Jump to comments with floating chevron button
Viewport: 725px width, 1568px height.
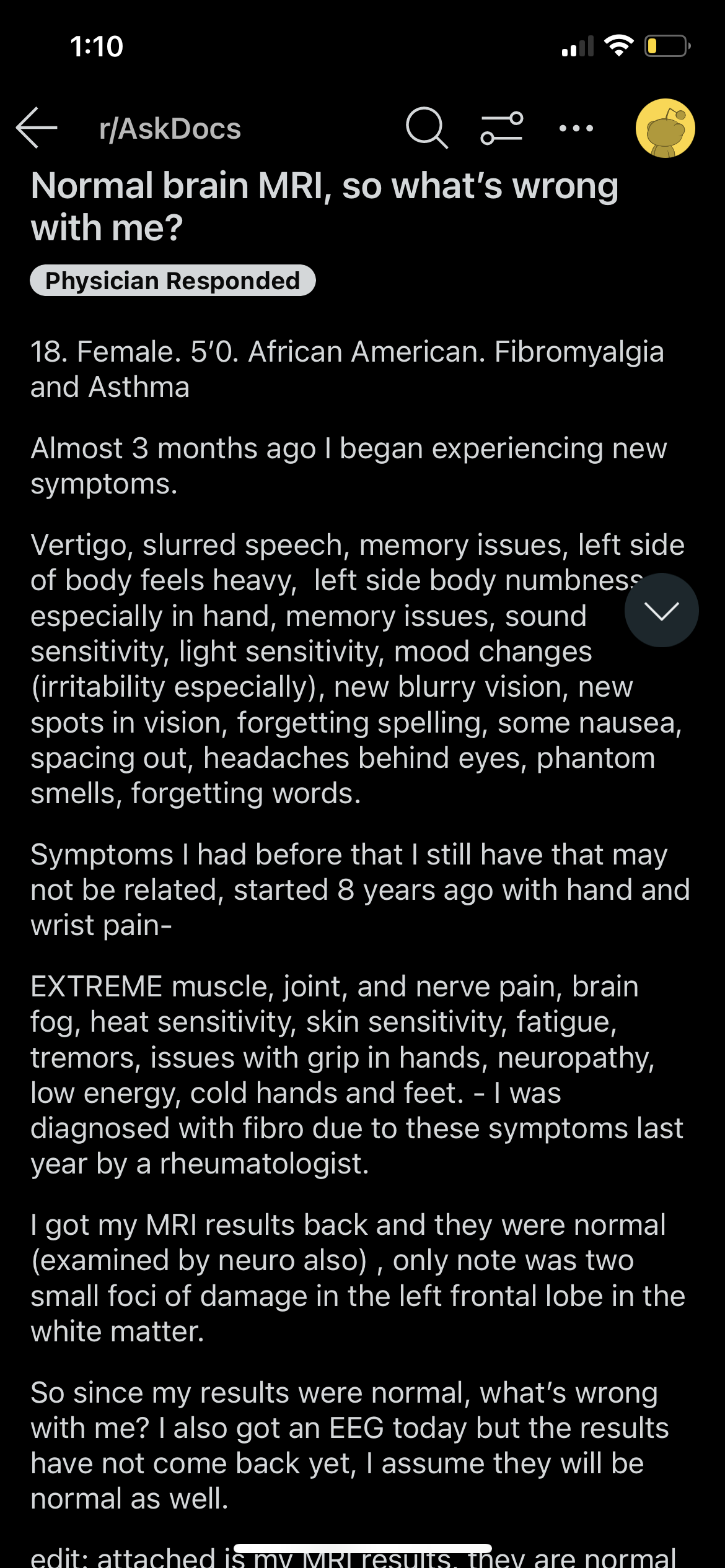661,610
